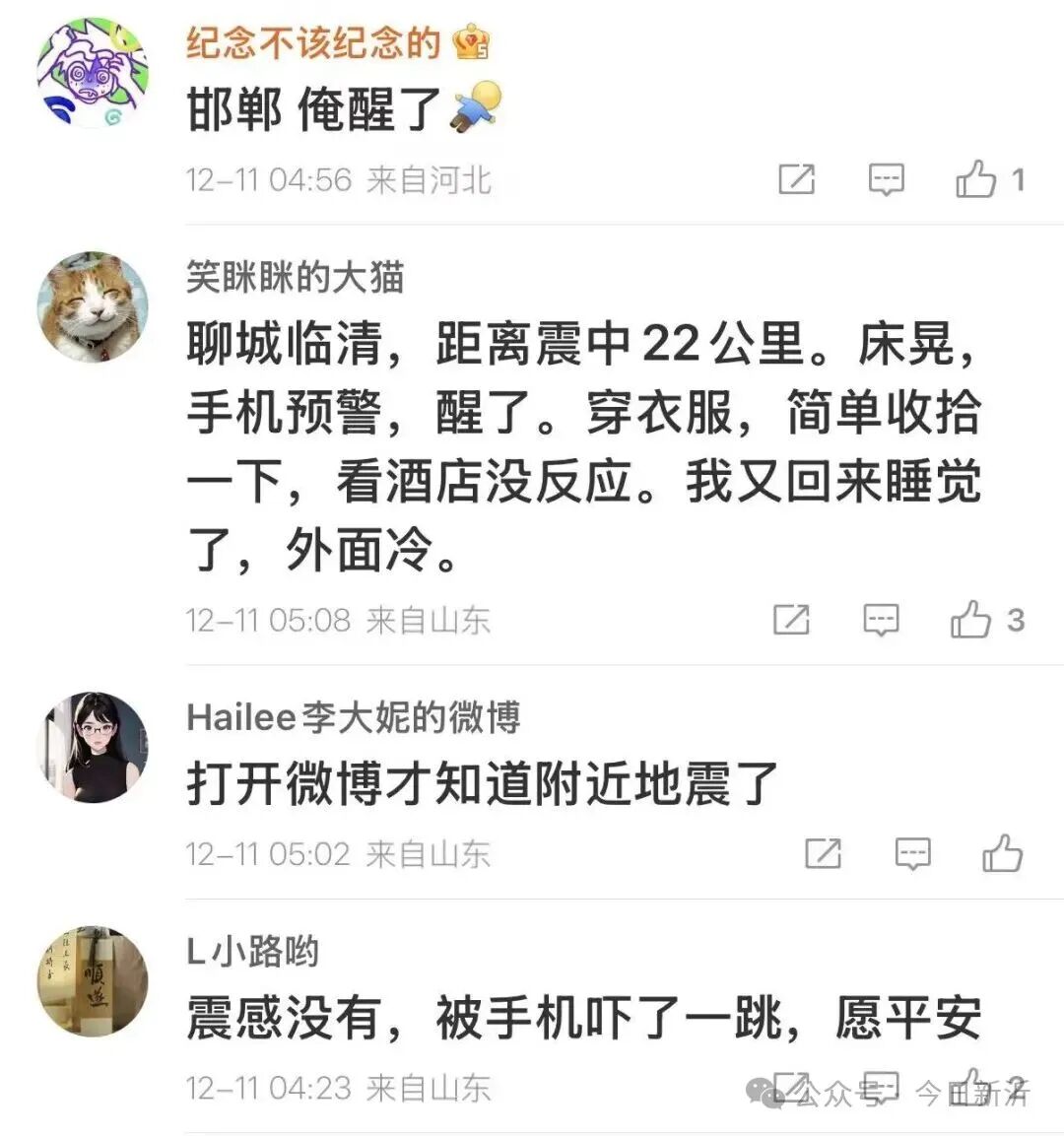1064x1136 pixels.
Task: Click the share icon under Hailee李大妮的微博's comment
Action: tap(826, 853)
